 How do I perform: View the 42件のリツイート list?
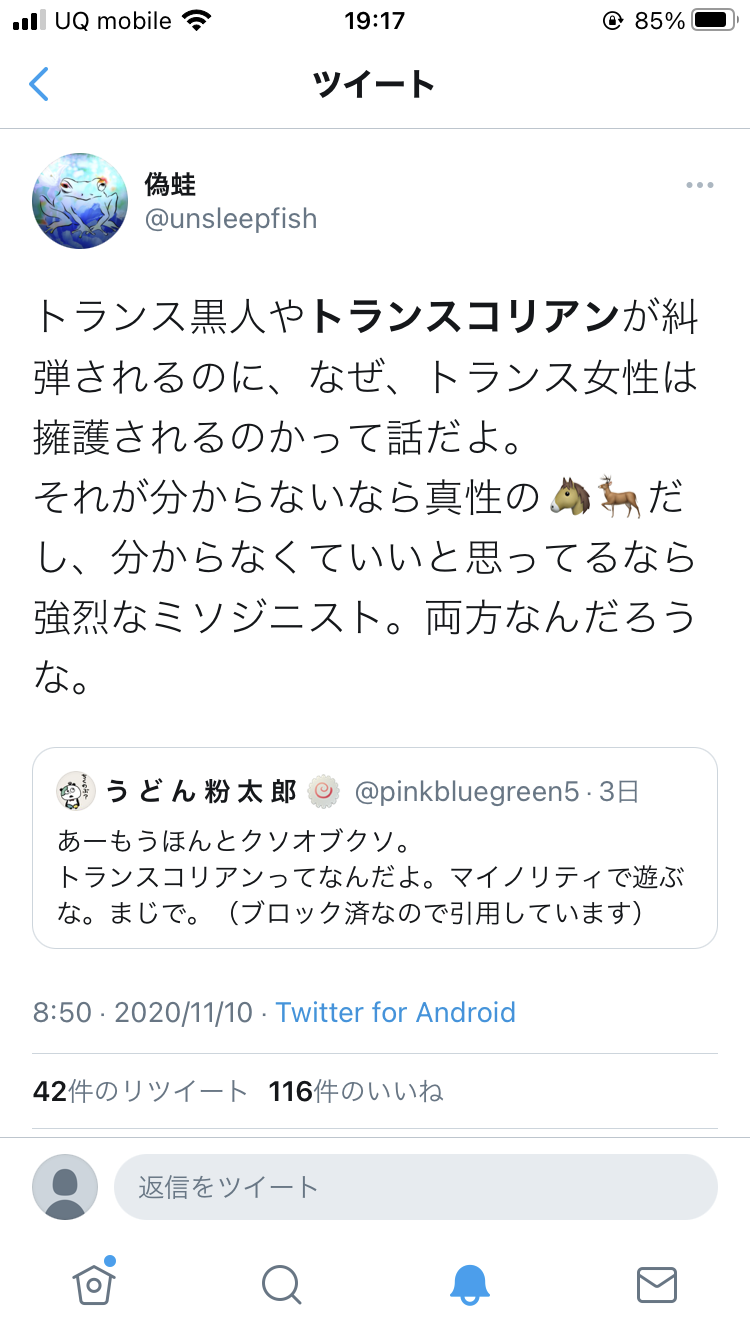[x=140, y=1091]
